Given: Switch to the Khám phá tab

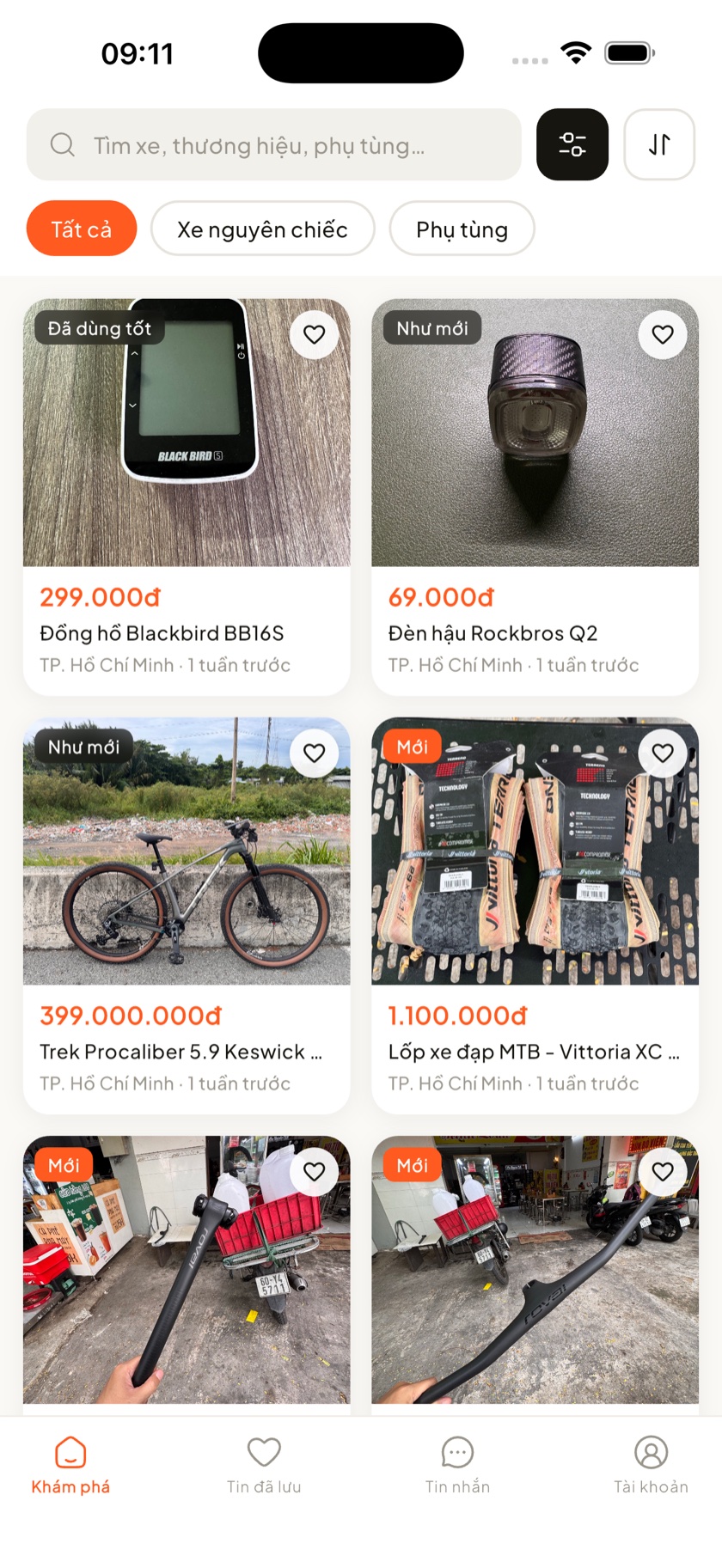Looking at the screenshot, I should pos(70,1466).
